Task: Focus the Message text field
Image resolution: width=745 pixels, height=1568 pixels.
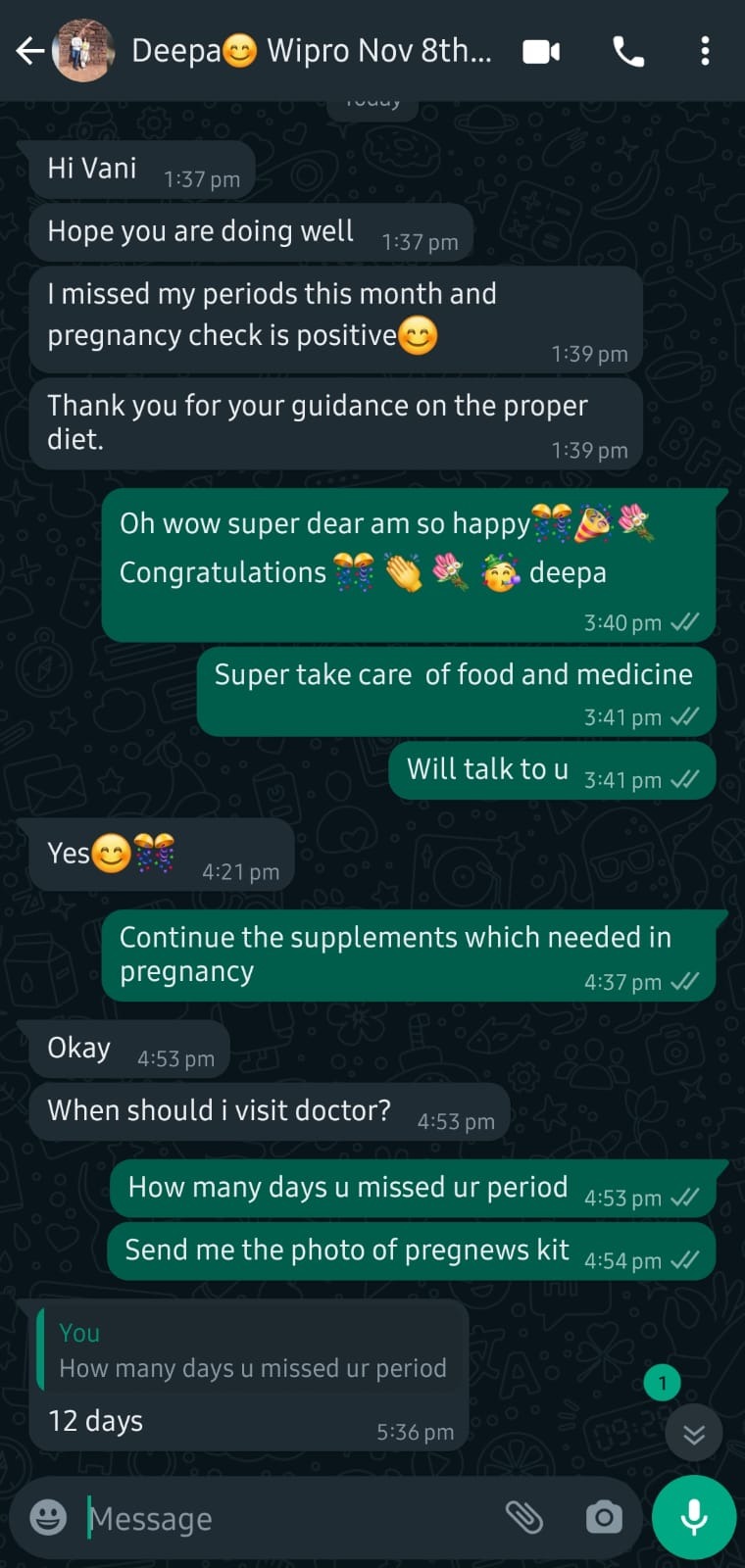Action: coord(284,1519)
